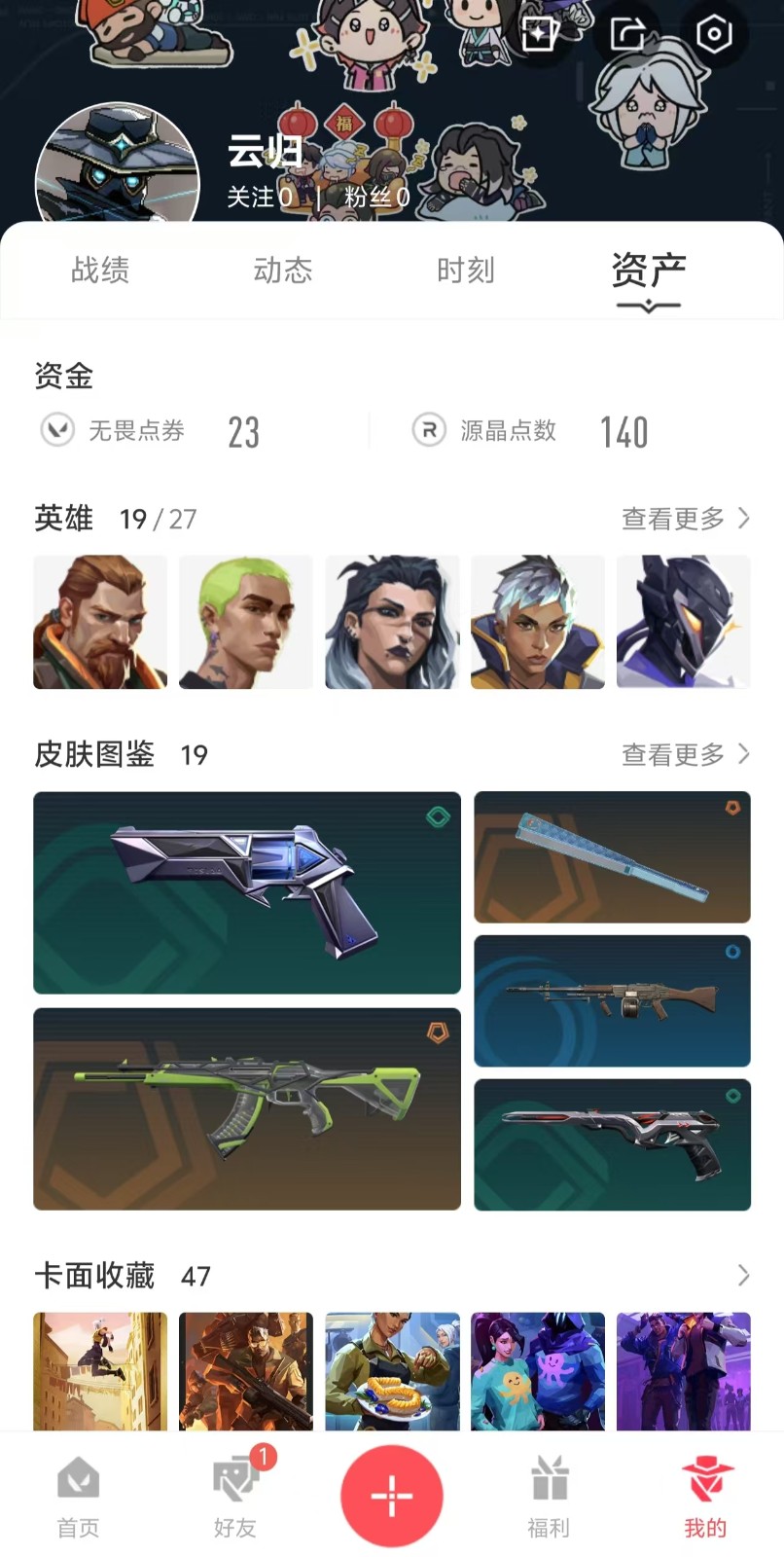Share this profile page
Image resolution: width=784 pixels, height=1557 pixels.
627,35
